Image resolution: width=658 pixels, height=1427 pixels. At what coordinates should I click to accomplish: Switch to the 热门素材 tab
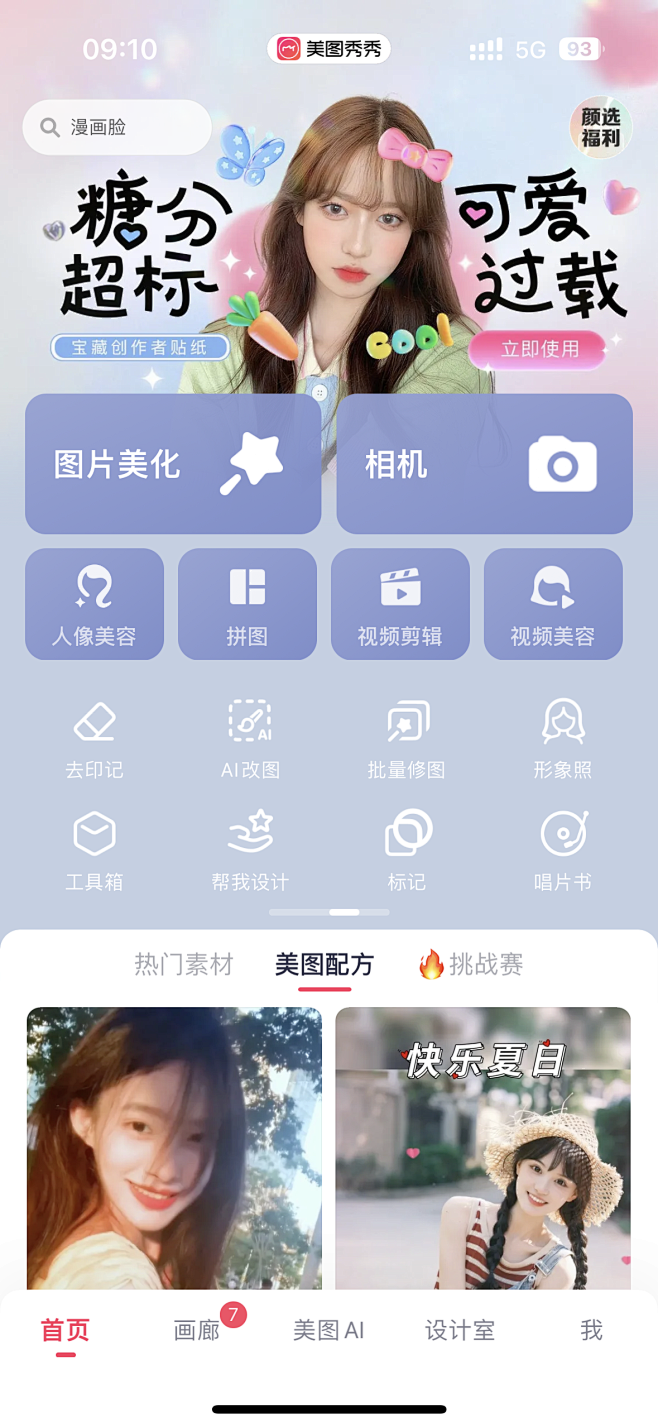tap(184, 965)
